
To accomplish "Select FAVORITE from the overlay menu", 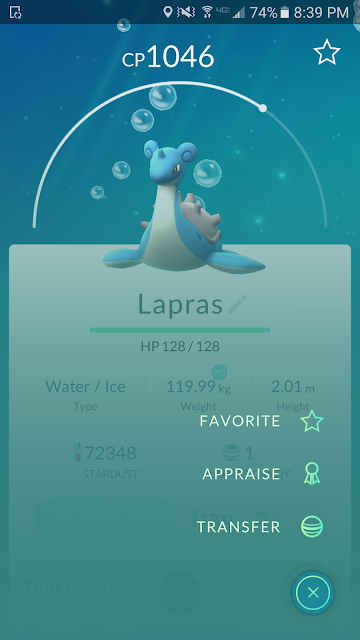I will 262,422.
